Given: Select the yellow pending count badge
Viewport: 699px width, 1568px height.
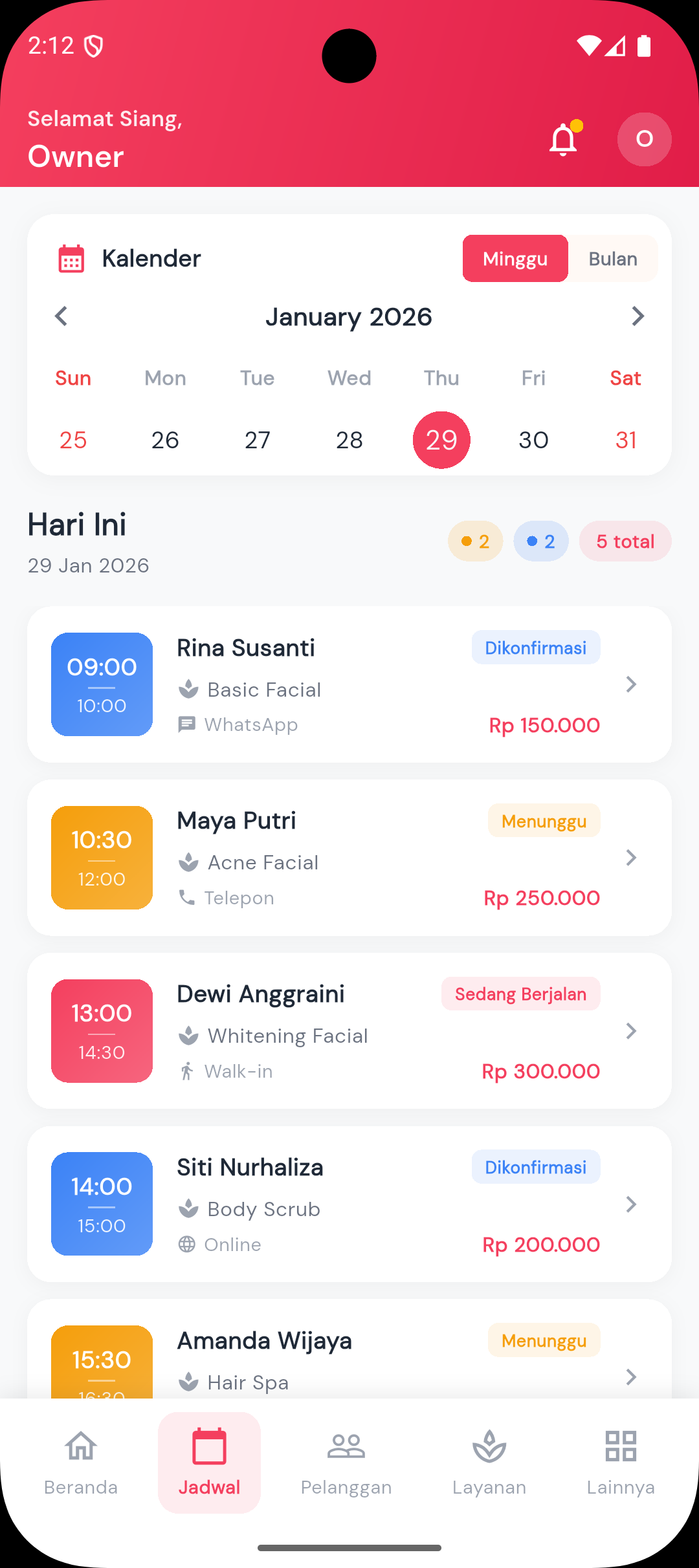Looking at the screenshot, I should coord(475,541).
